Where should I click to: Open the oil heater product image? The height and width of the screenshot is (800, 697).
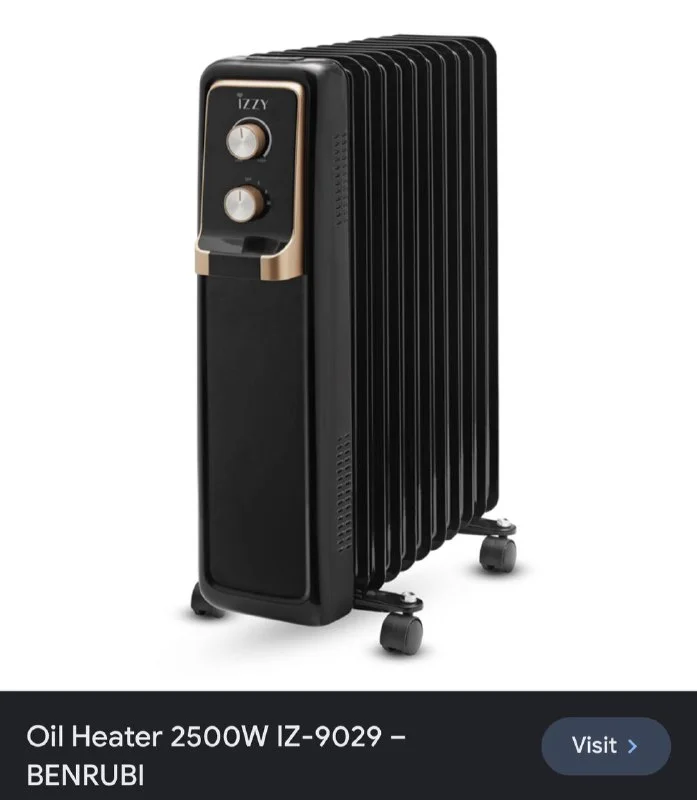click(348, 340)
